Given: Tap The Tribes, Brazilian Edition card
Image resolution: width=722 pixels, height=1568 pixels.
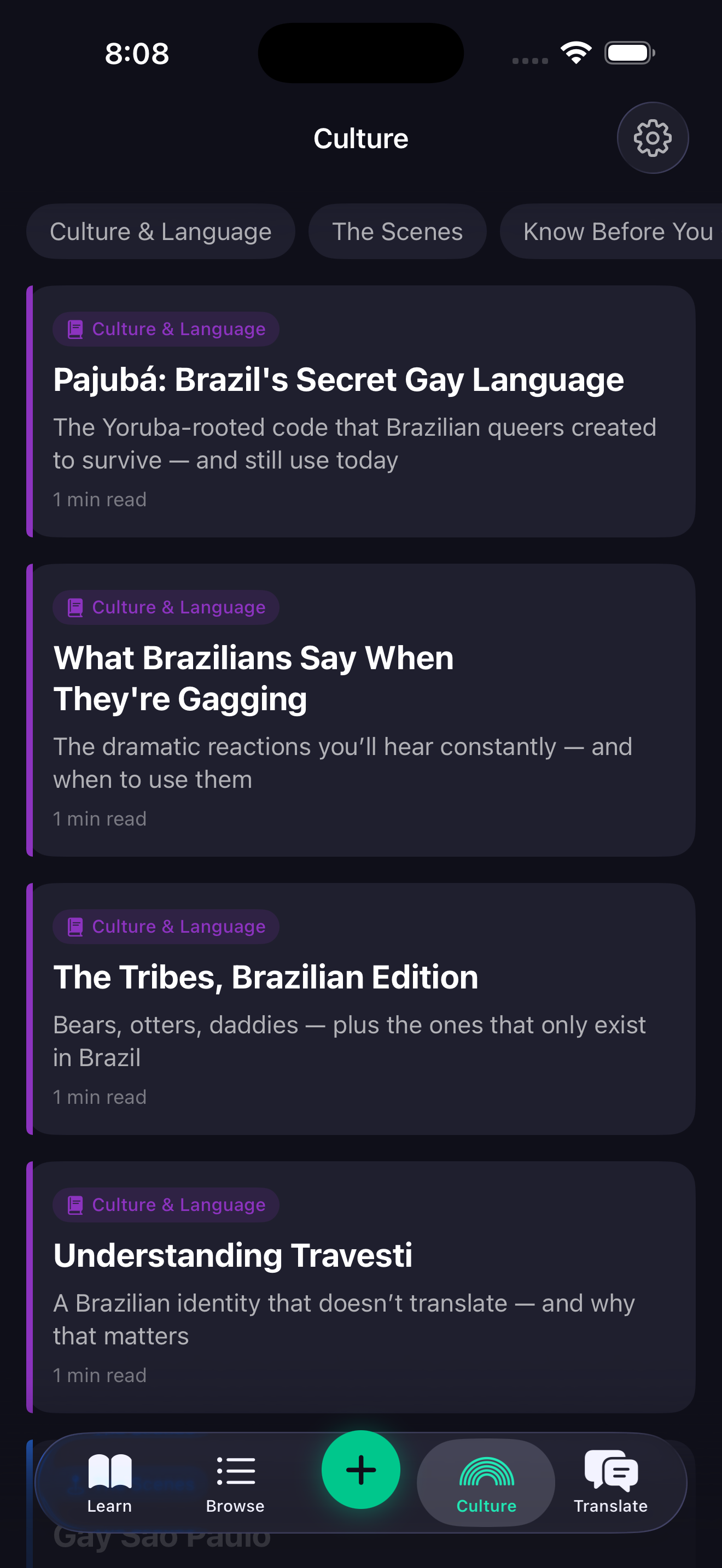Looking at the screenshot, I should tap(361, 1010).
